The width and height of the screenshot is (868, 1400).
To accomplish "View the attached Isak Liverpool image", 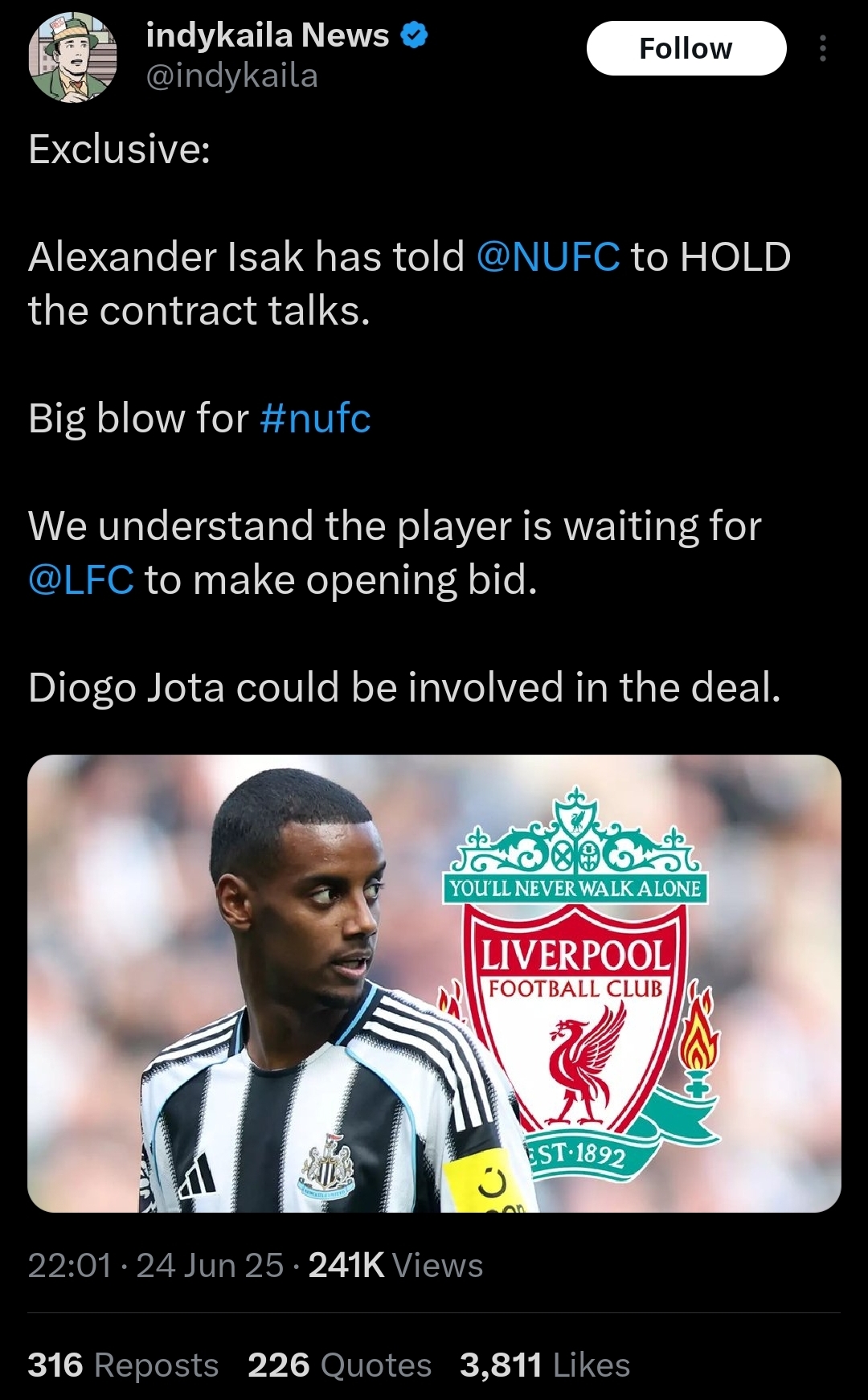I will [434, 983].
